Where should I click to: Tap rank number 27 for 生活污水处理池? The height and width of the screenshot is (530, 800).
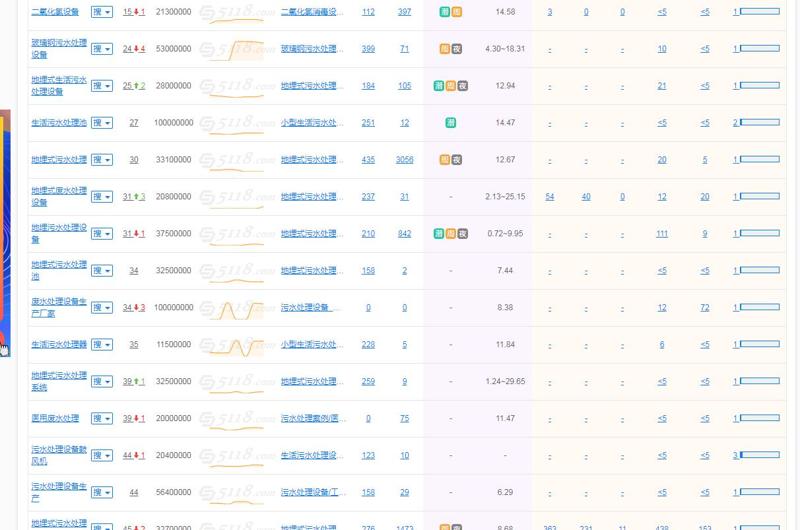coord(134,123)
